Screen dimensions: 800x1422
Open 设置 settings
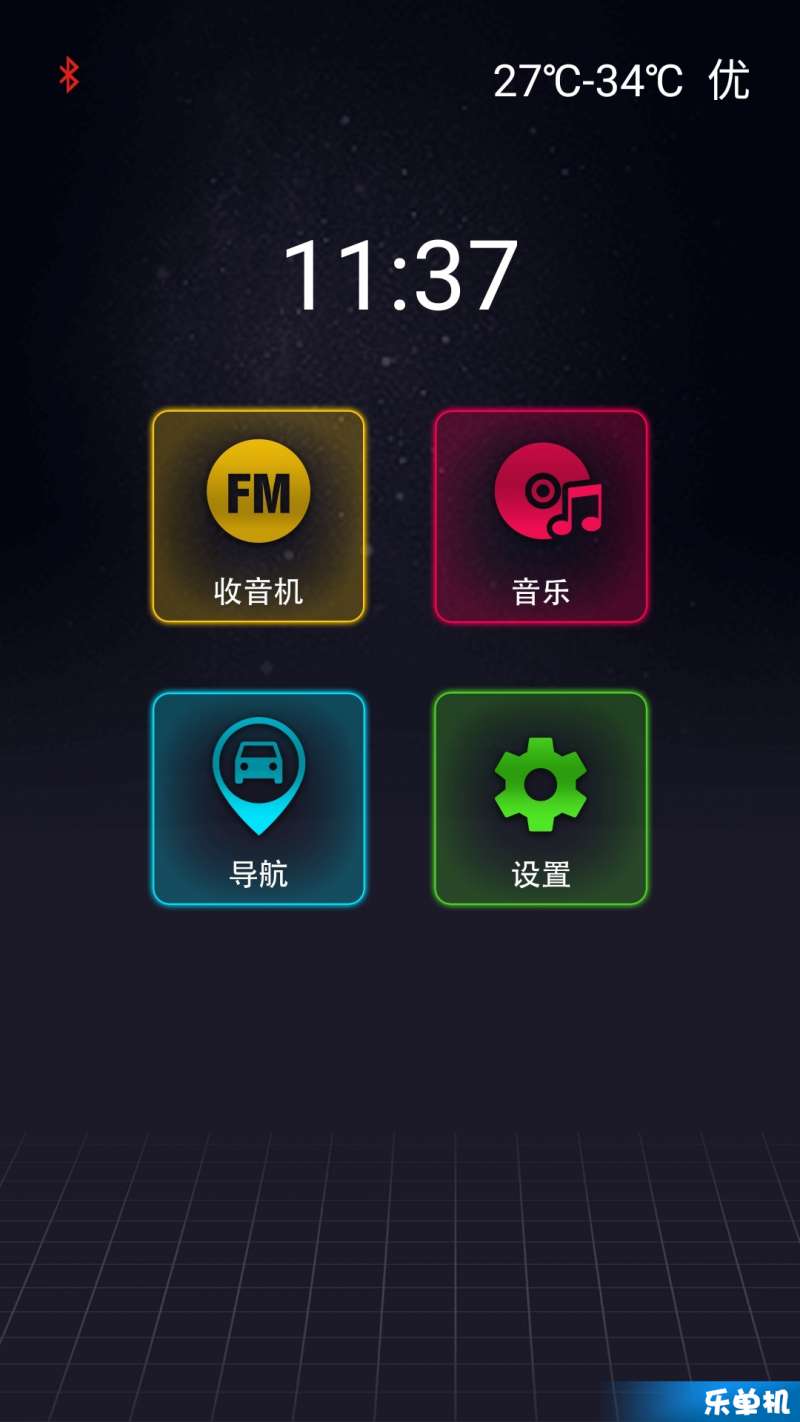(541, 798)
